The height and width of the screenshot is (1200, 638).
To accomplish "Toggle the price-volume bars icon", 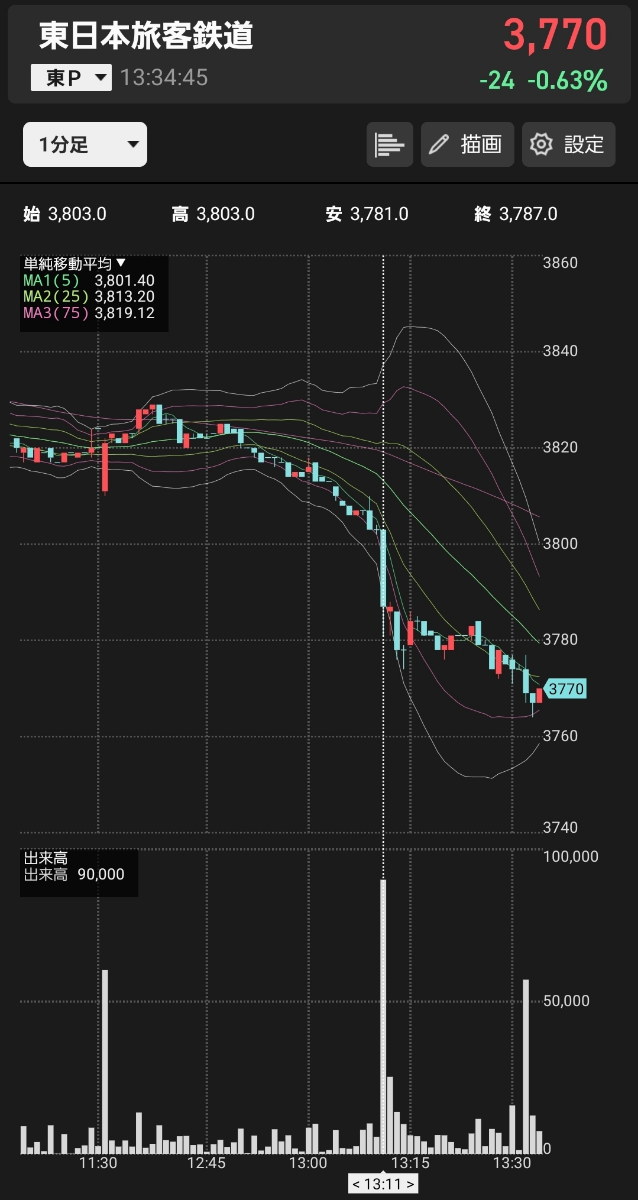I will point(390,145).
